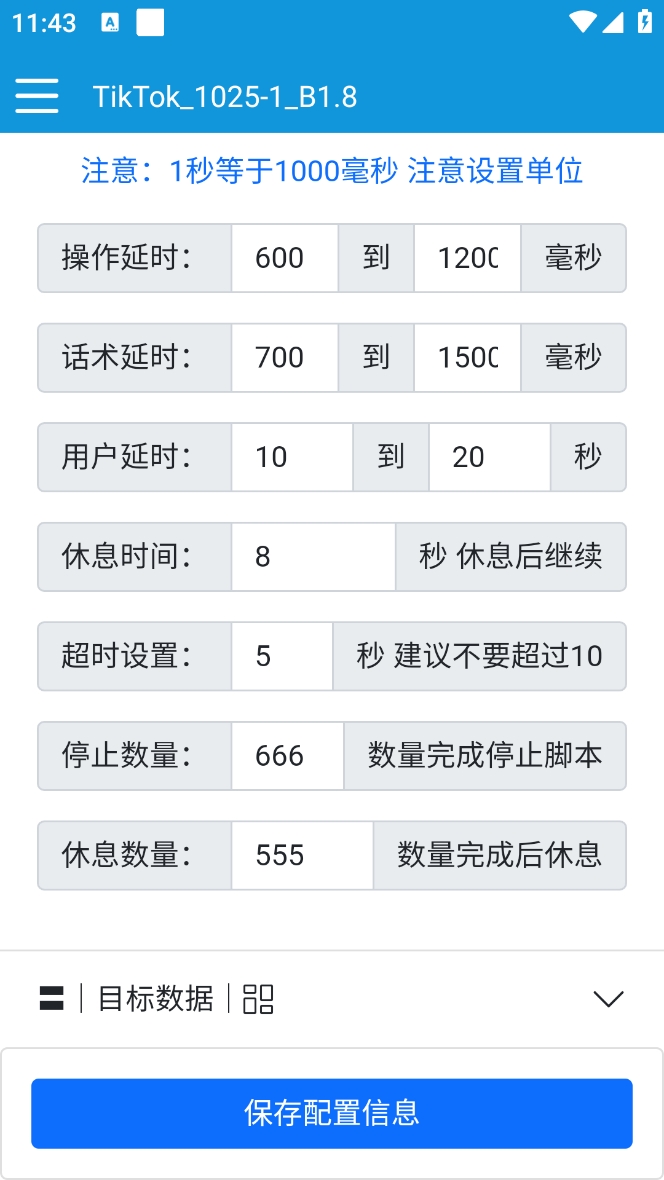Edit the 话术延时 maximum field showing 1500
This screenshot has height=1180, width=664.
[x=467, y=357]
